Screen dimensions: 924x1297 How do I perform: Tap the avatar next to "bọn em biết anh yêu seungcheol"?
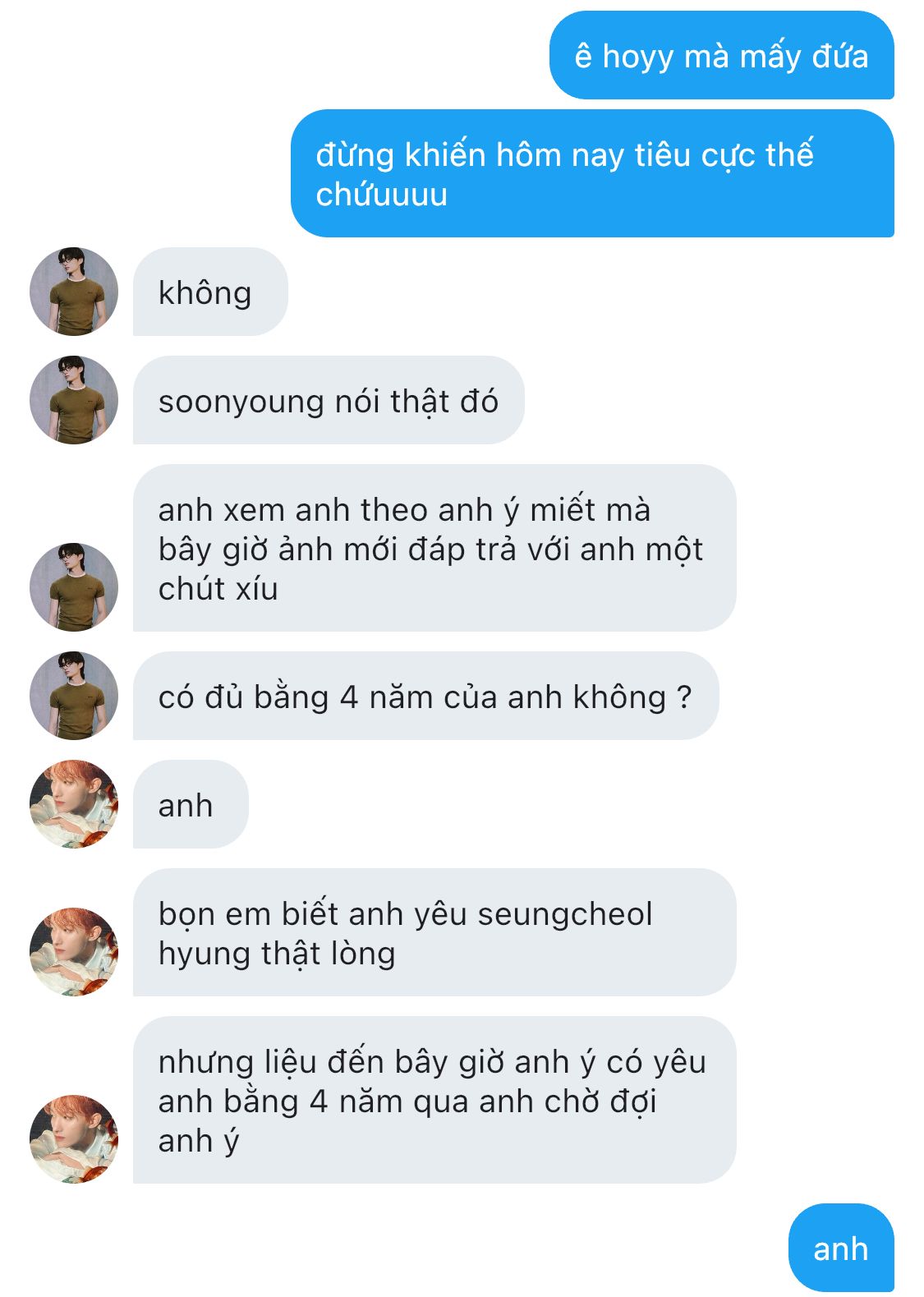click(74, 952)
